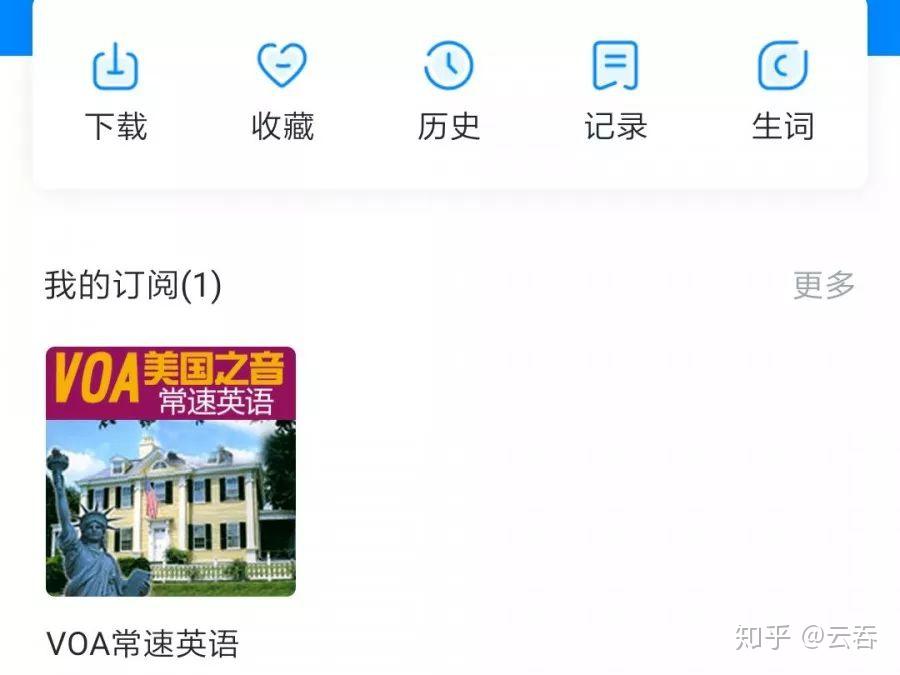Open the 收藏 favorites section
This screenshot has height=675, width=900.
coord(282,92)
